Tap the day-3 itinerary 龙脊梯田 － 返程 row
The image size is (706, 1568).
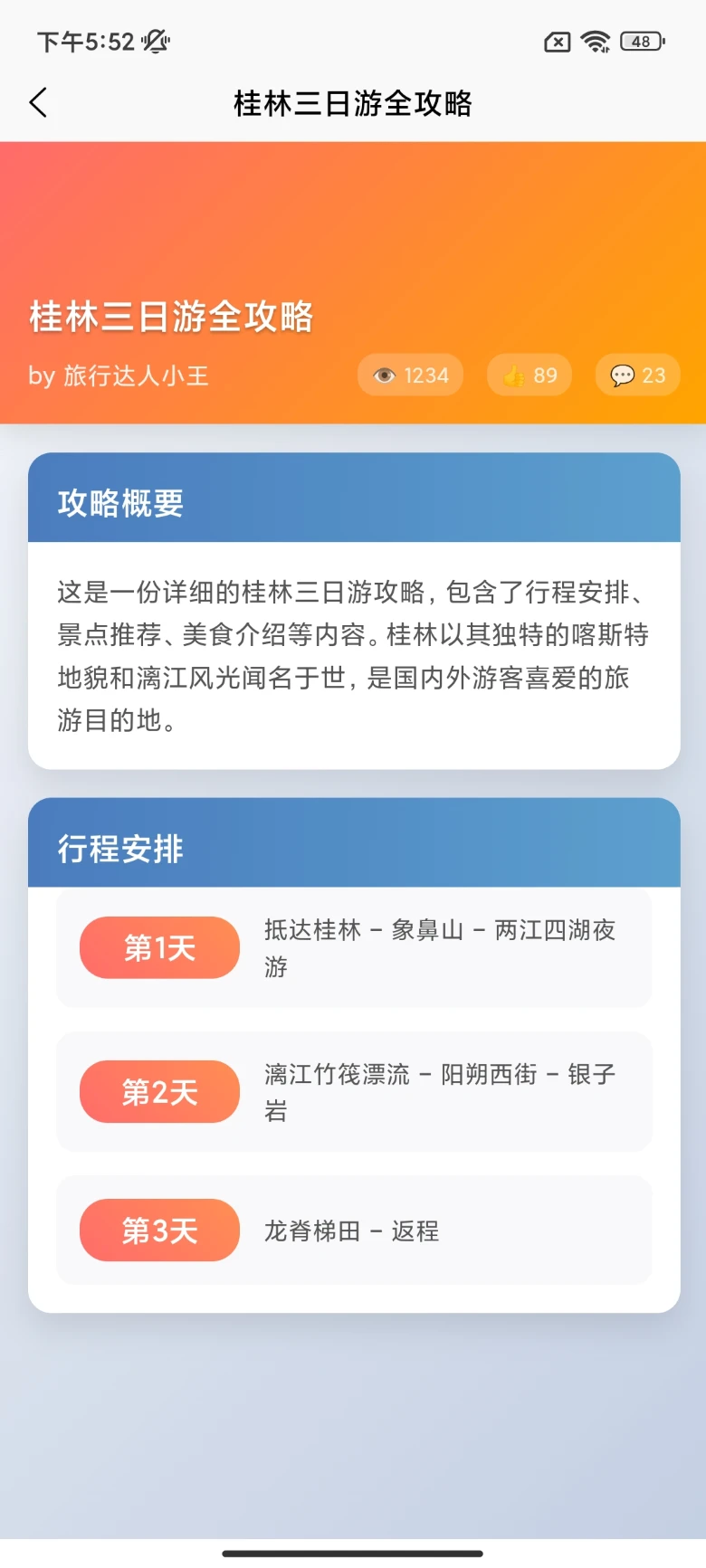[353, 1230]
